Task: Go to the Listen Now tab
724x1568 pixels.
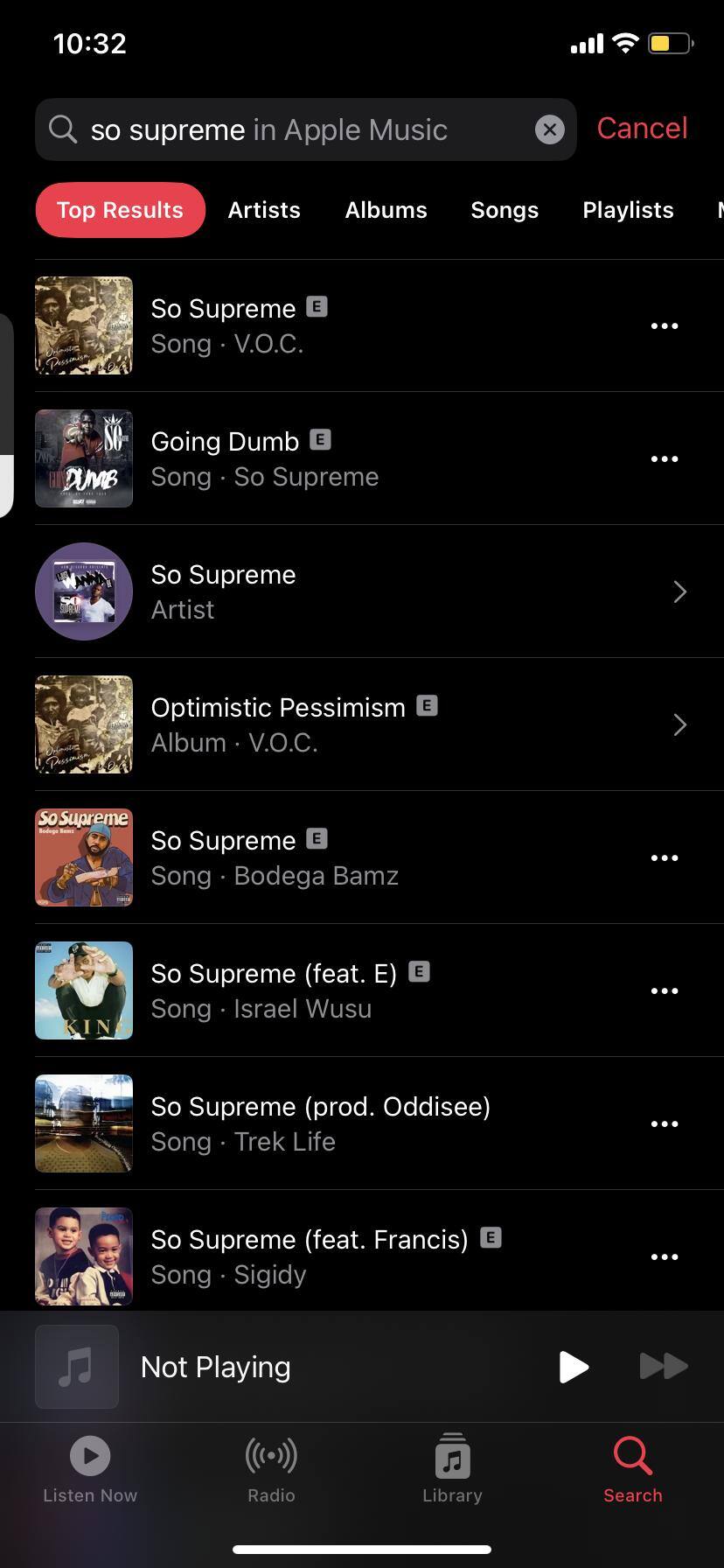Action: (x=90, y=1470)
